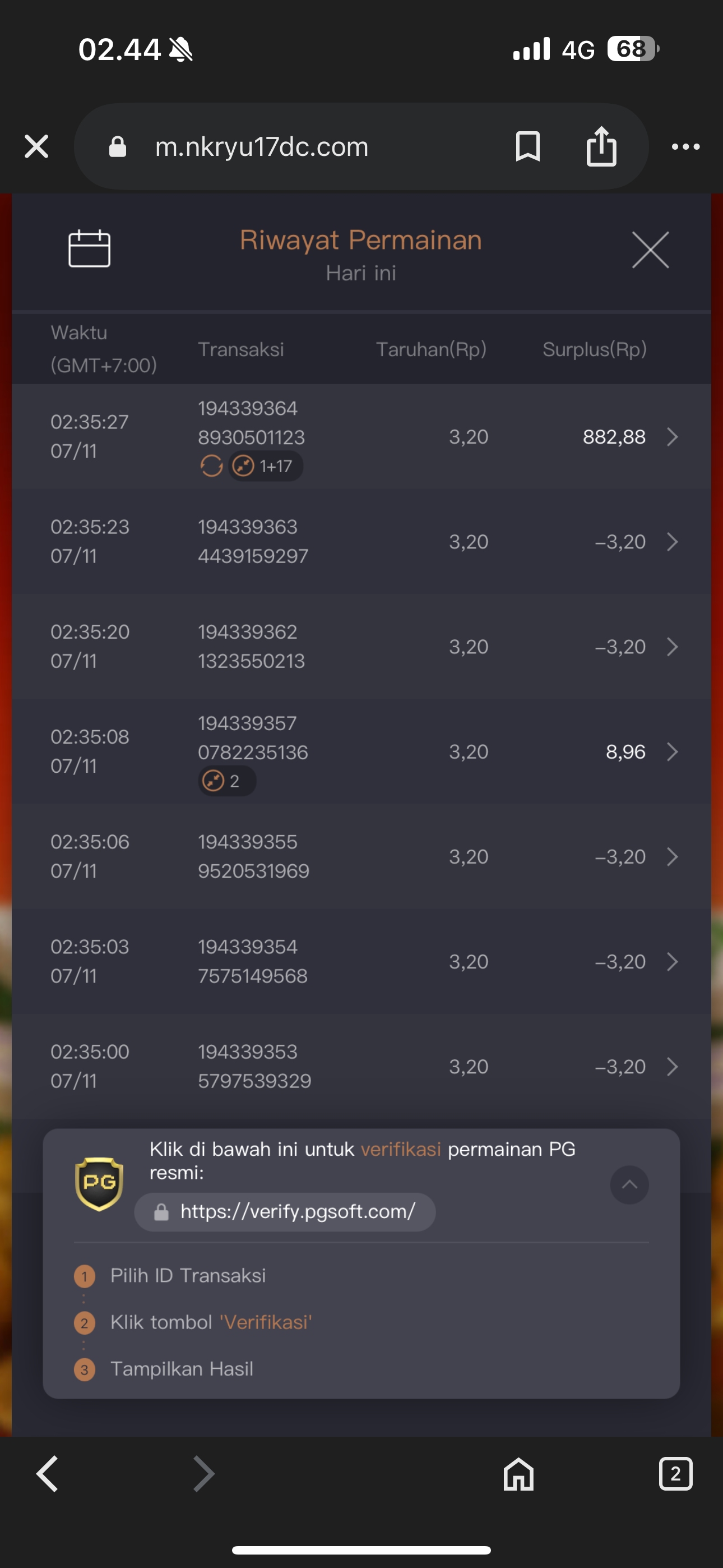Share the current page
723x1568 pixels.
(601, 147)
